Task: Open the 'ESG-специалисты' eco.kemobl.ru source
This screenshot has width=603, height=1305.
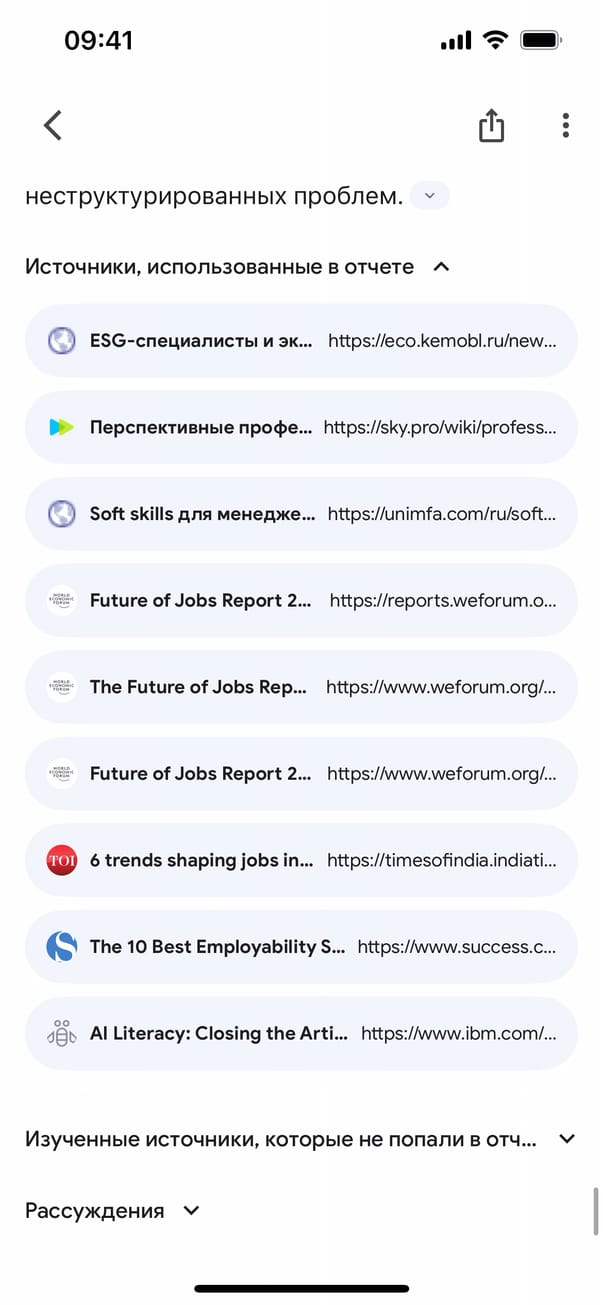Action: click(301, 341)
